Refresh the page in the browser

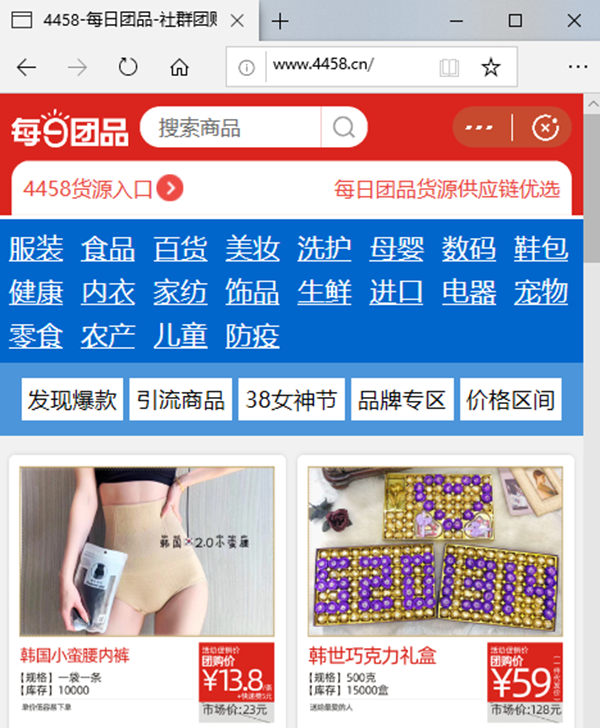pyautogui.click(x=128, y=67)
